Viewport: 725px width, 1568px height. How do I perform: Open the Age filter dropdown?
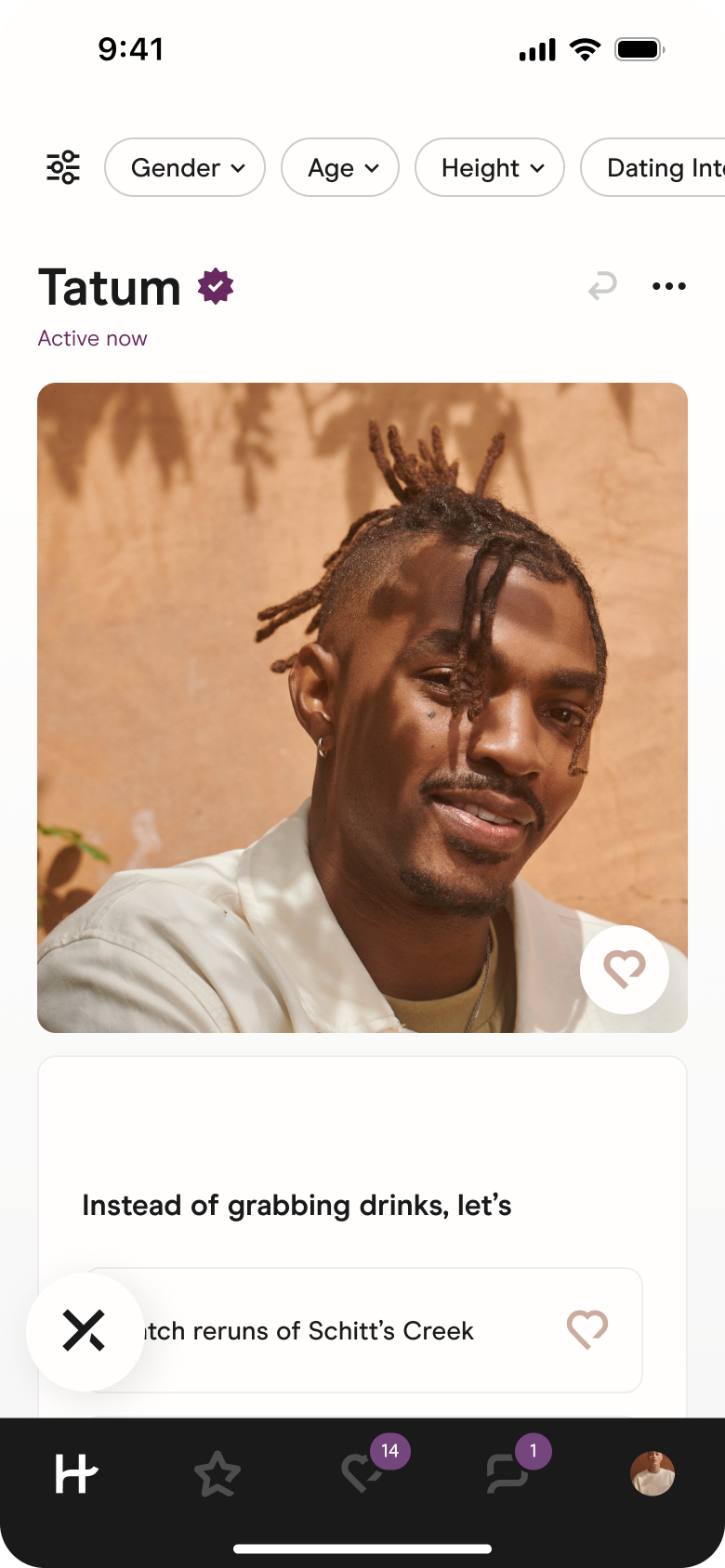[339, 167]
